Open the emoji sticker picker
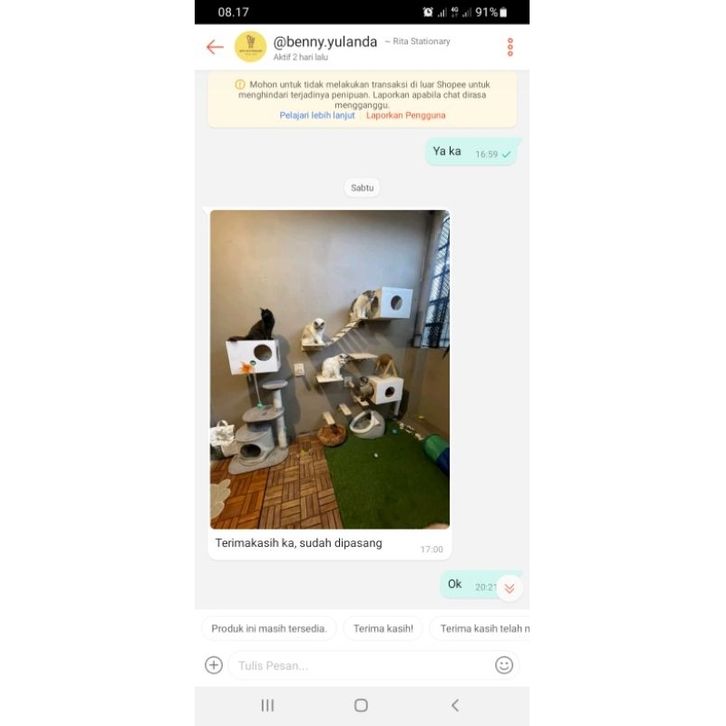The image size is (726, 726). pos(504,665)
